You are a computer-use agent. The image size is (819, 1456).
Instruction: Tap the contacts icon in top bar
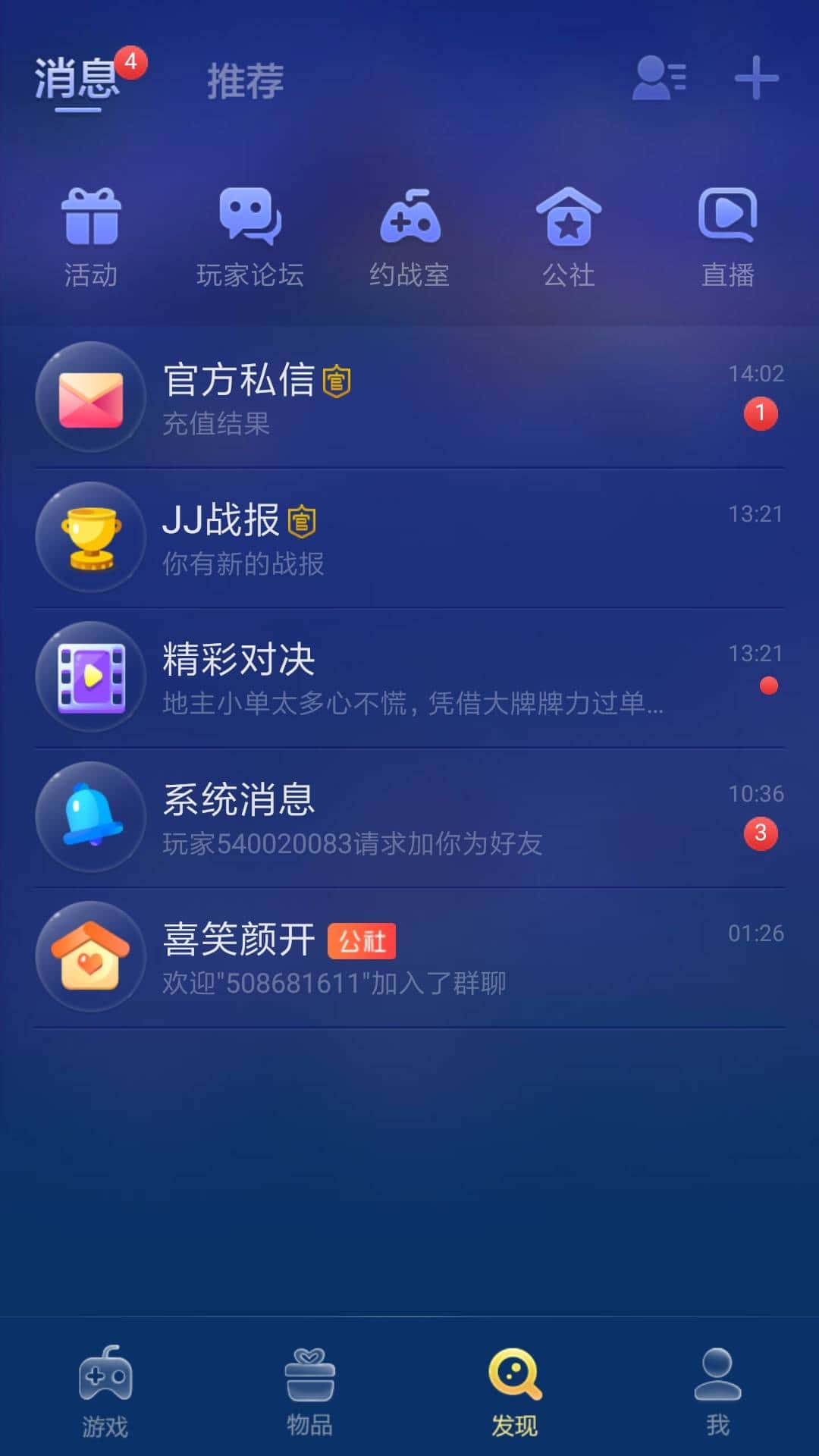(x=657, y=78)
